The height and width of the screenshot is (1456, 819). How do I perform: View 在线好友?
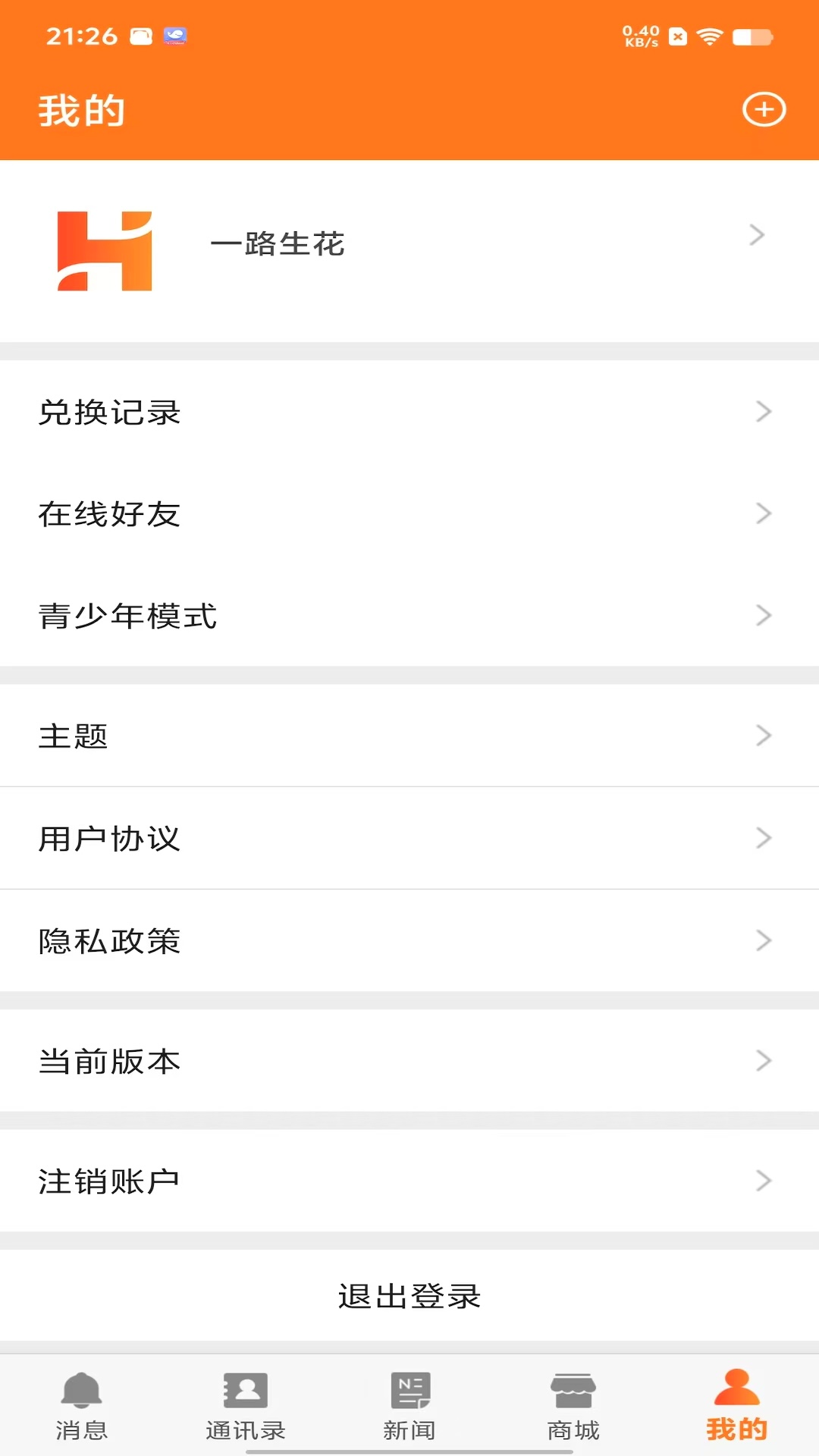pyautogui.click(x=409, y=514)
